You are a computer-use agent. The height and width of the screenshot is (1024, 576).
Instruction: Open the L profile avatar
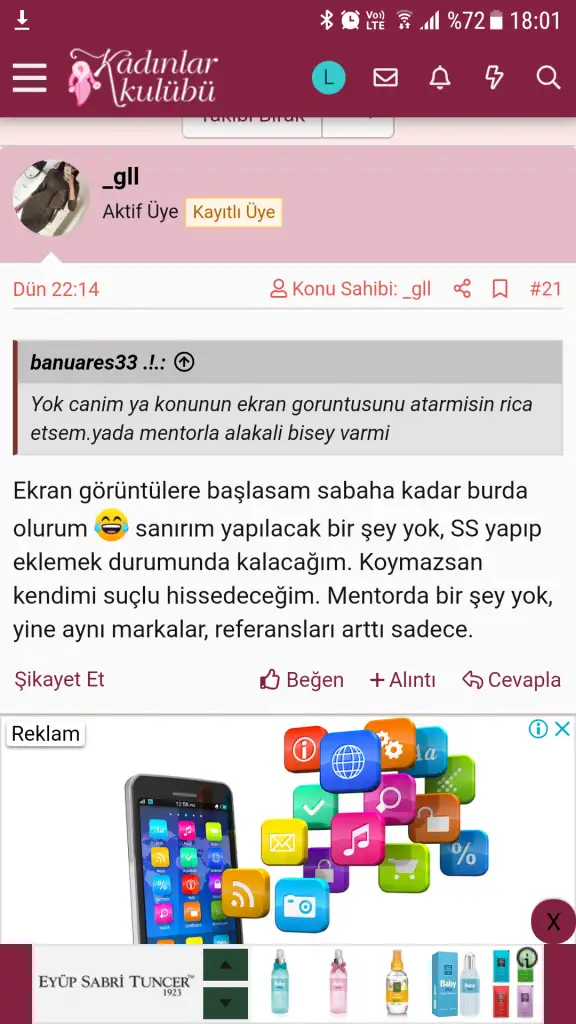(328, 78)
